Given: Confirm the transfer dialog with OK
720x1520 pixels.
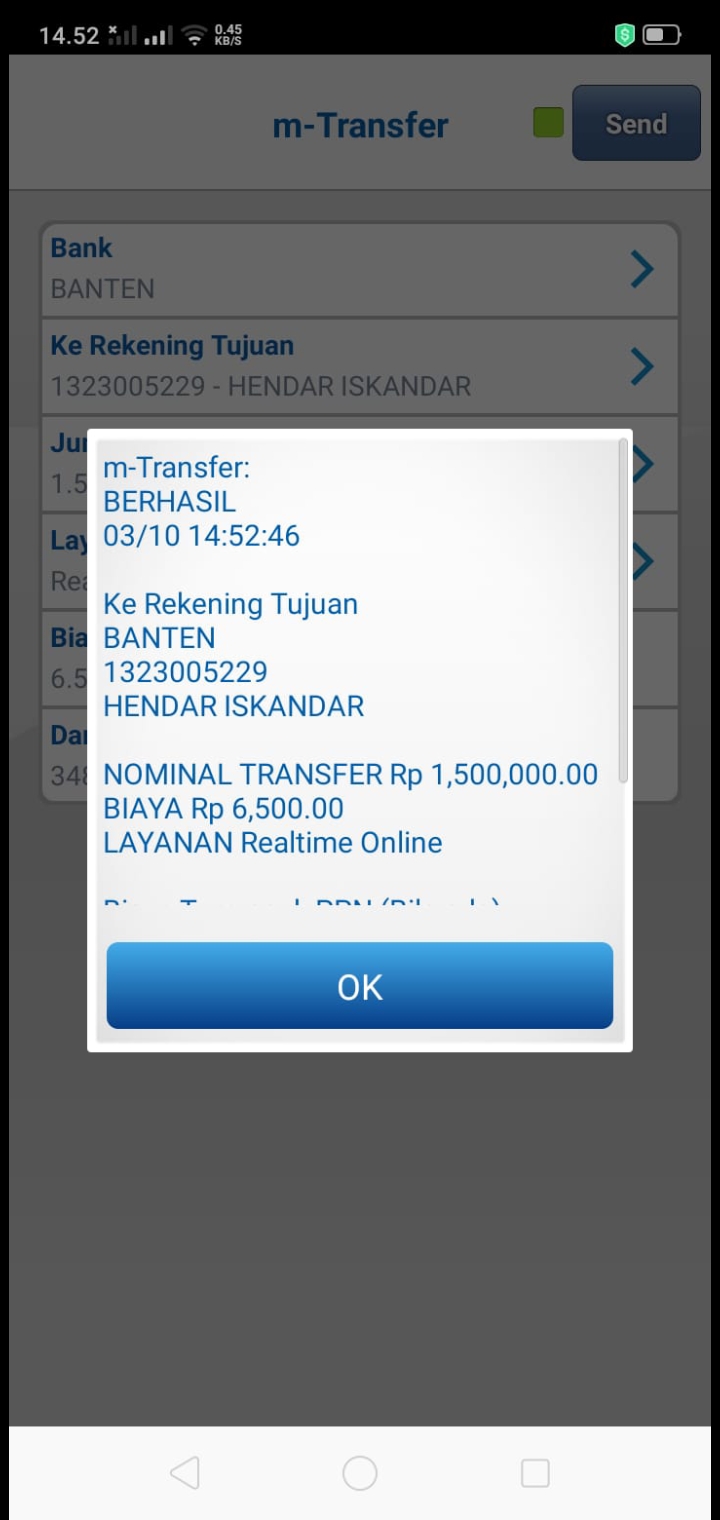Looking at the screenshot, I should tap(360, 986).
